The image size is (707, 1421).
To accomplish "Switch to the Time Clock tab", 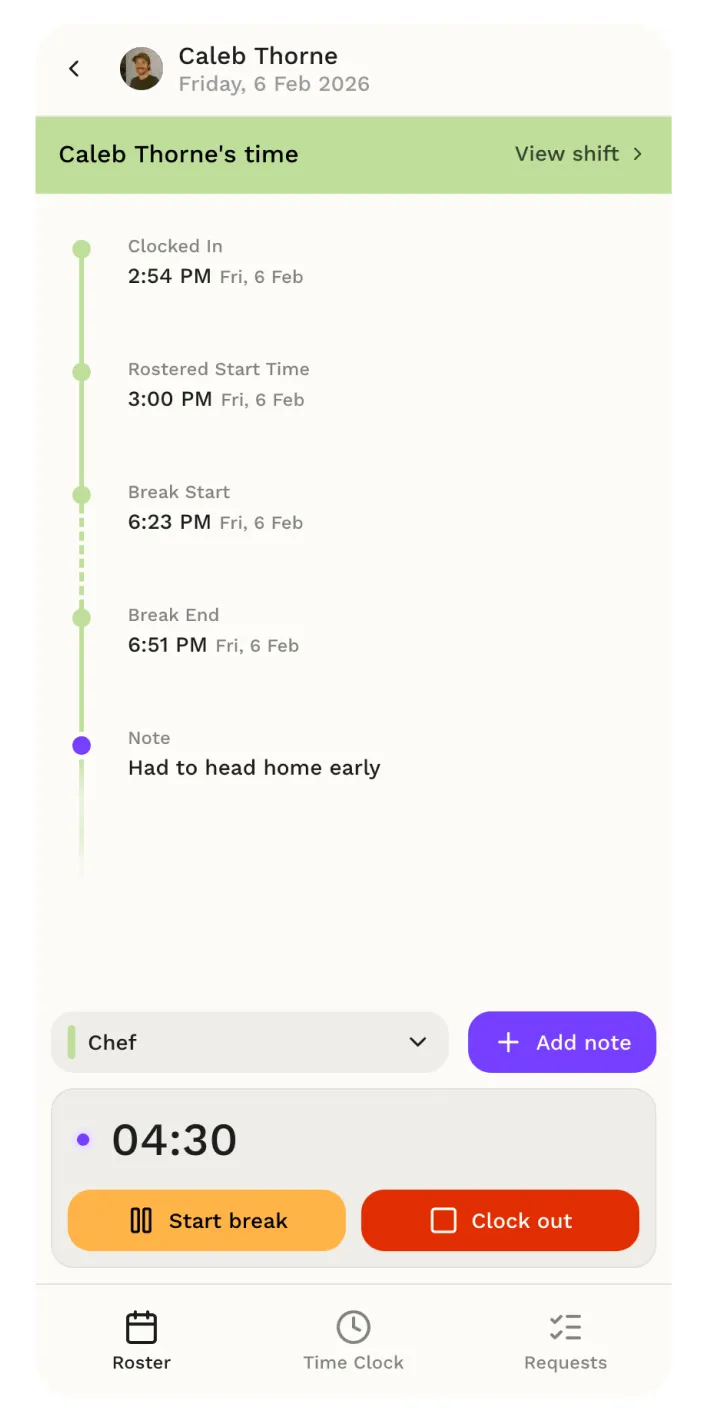I will pyautogui.click(x=353, y=1341).
